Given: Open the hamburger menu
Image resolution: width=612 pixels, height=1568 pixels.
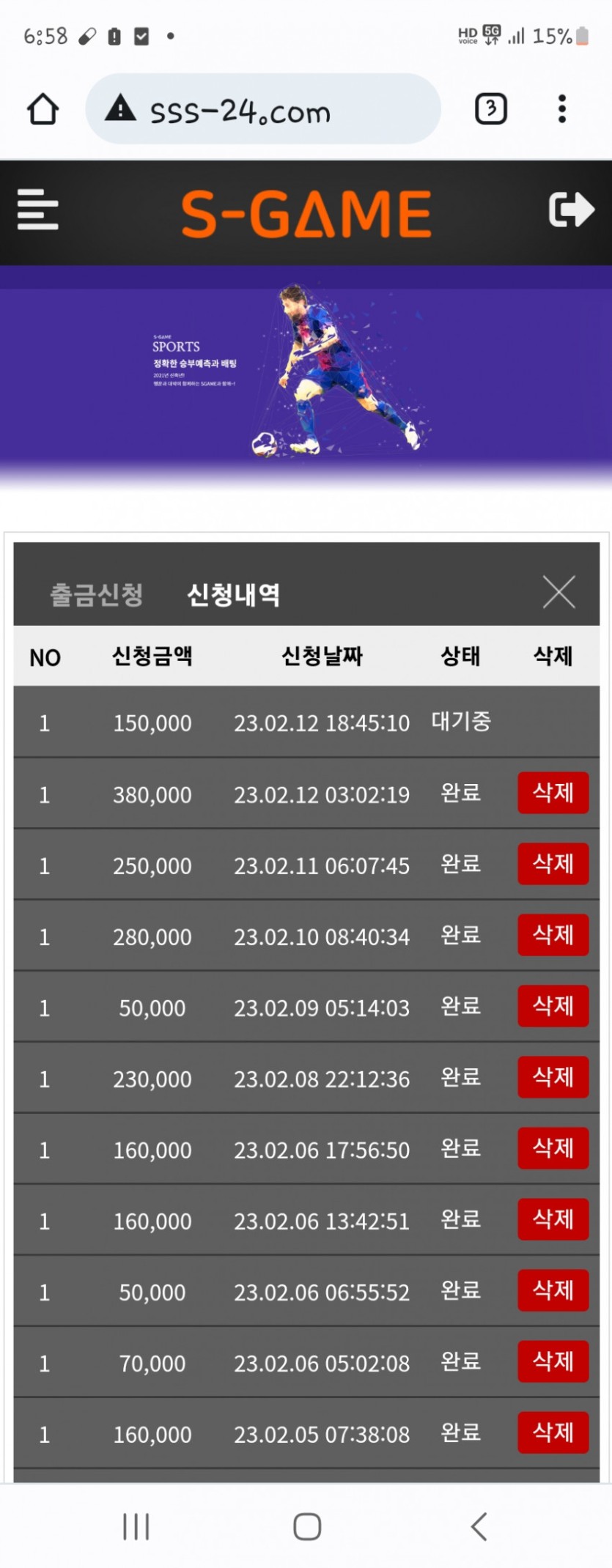Looking at the screenshot, I should pos(37,210).
